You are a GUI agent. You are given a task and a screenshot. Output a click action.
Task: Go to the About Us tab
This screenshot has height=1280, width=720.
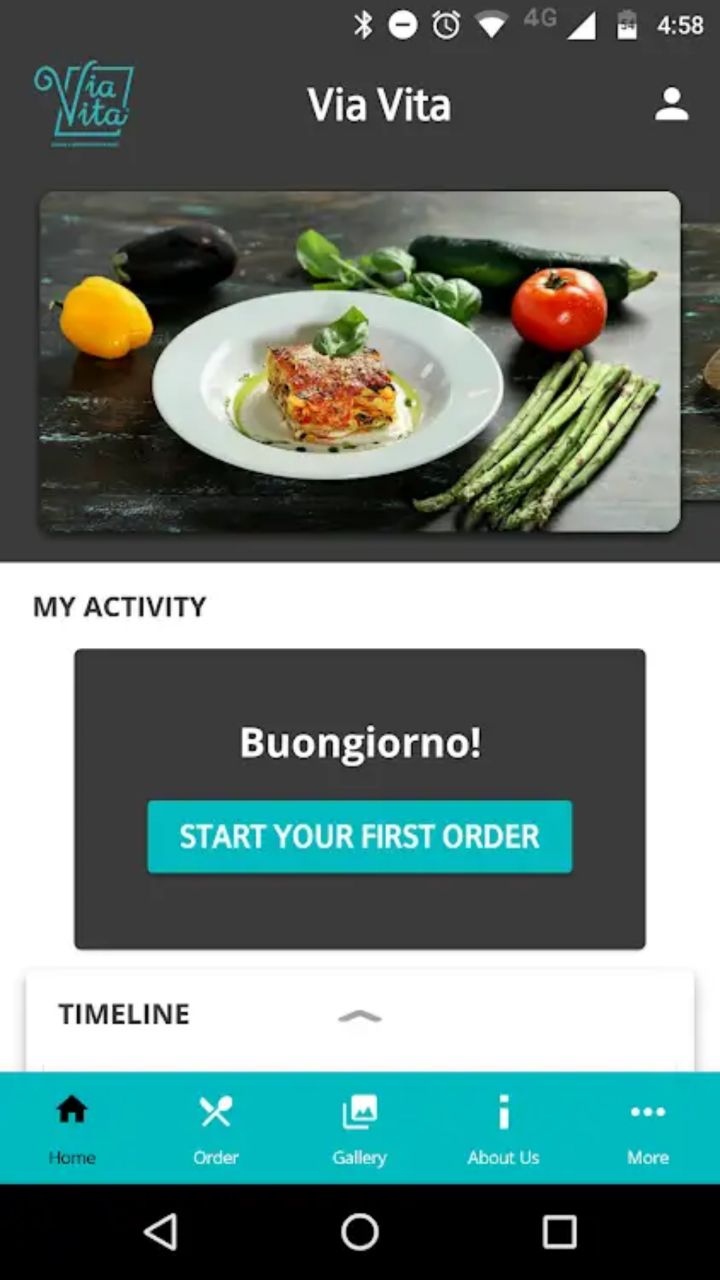click(x=503, y=1128)
